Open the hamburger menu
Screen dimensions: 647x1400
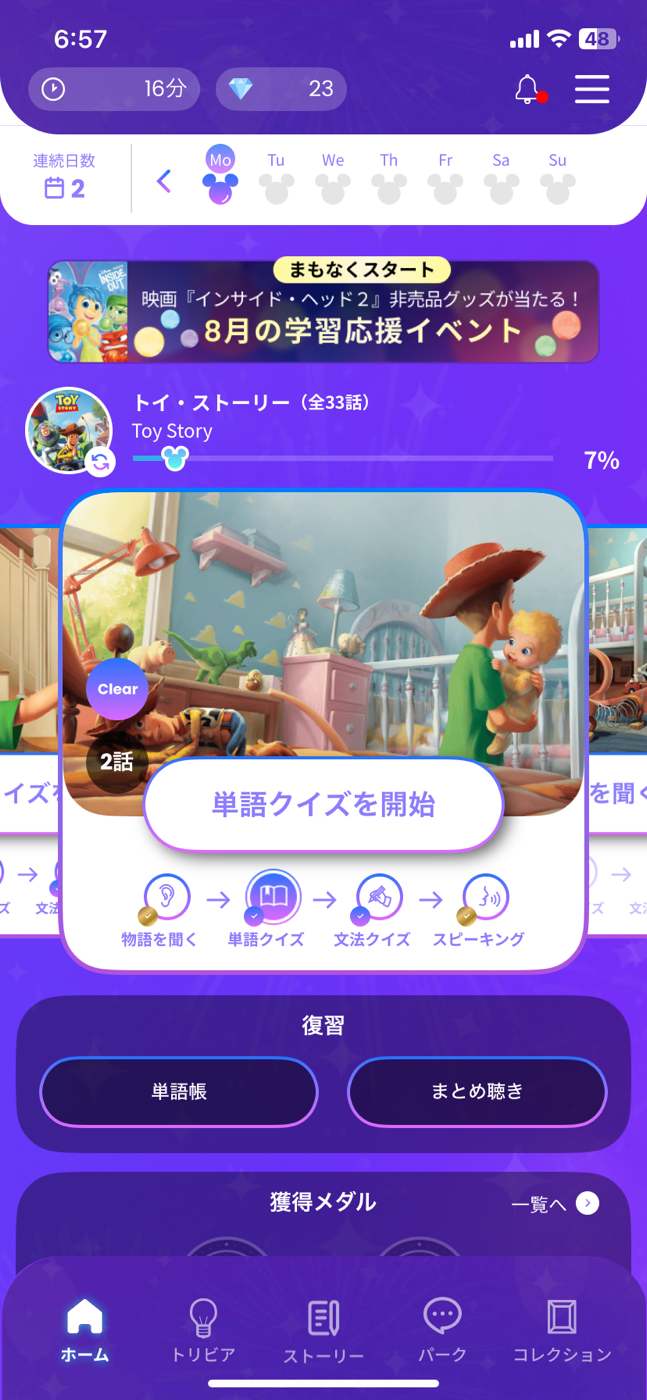tap(592, 89)
